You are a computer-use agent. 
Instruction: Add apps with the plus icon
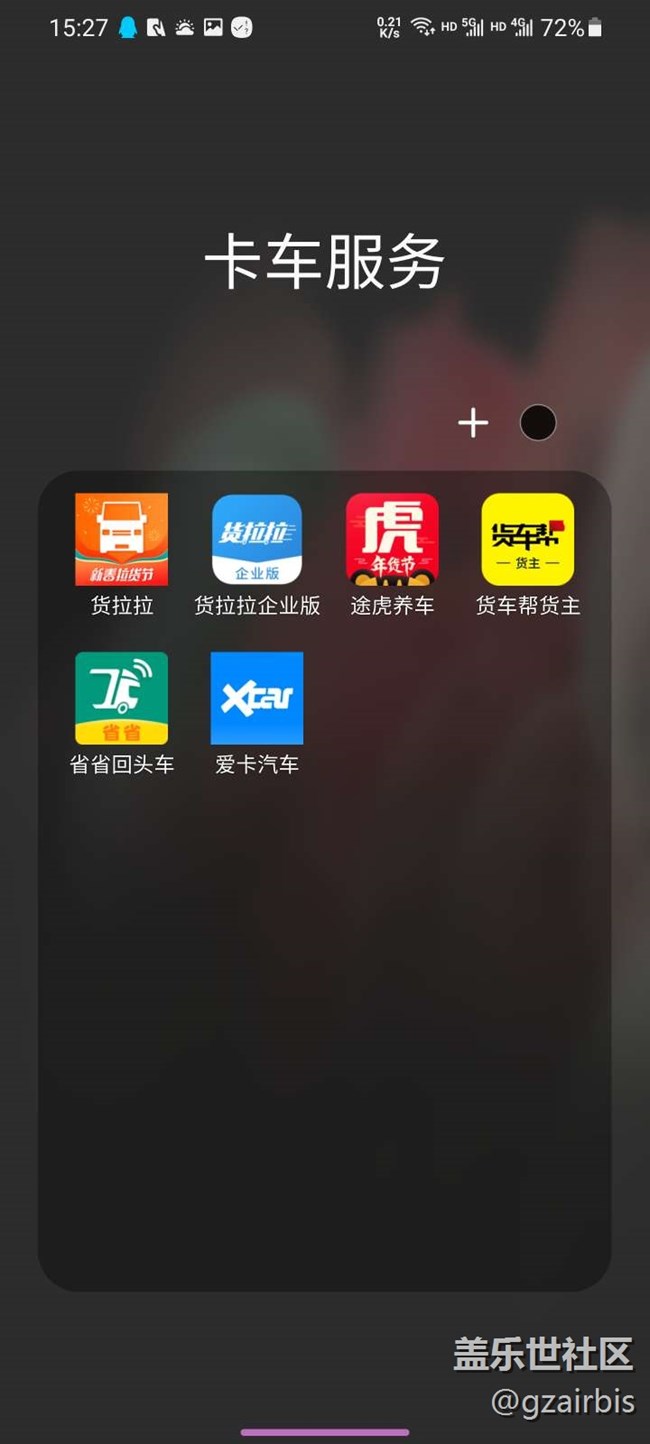tap(473, 423)
